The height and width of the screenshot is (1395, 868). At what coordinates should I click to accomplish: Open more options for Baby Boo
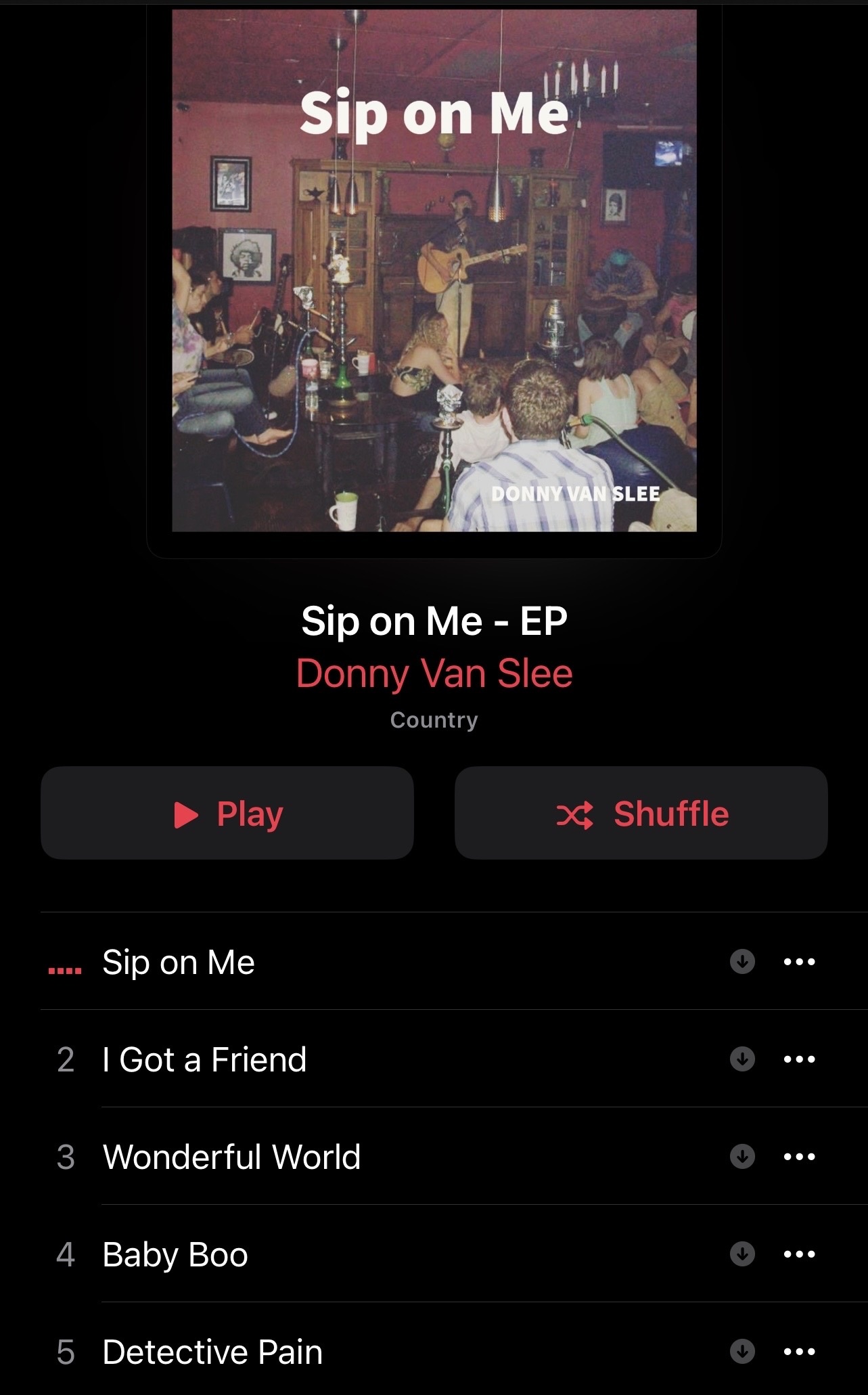799,1254
